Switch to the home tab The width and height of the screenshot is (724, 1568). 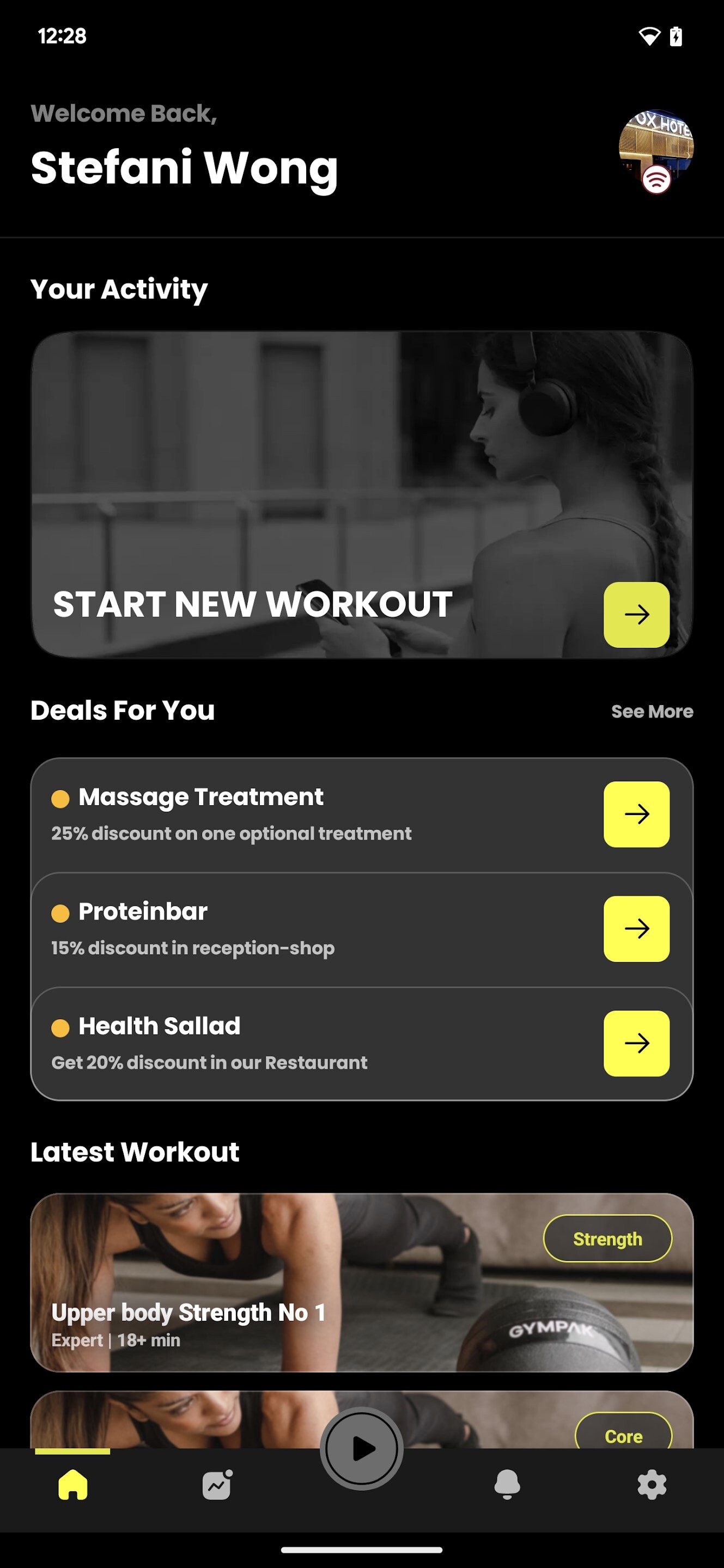[x=72, y=1485]
